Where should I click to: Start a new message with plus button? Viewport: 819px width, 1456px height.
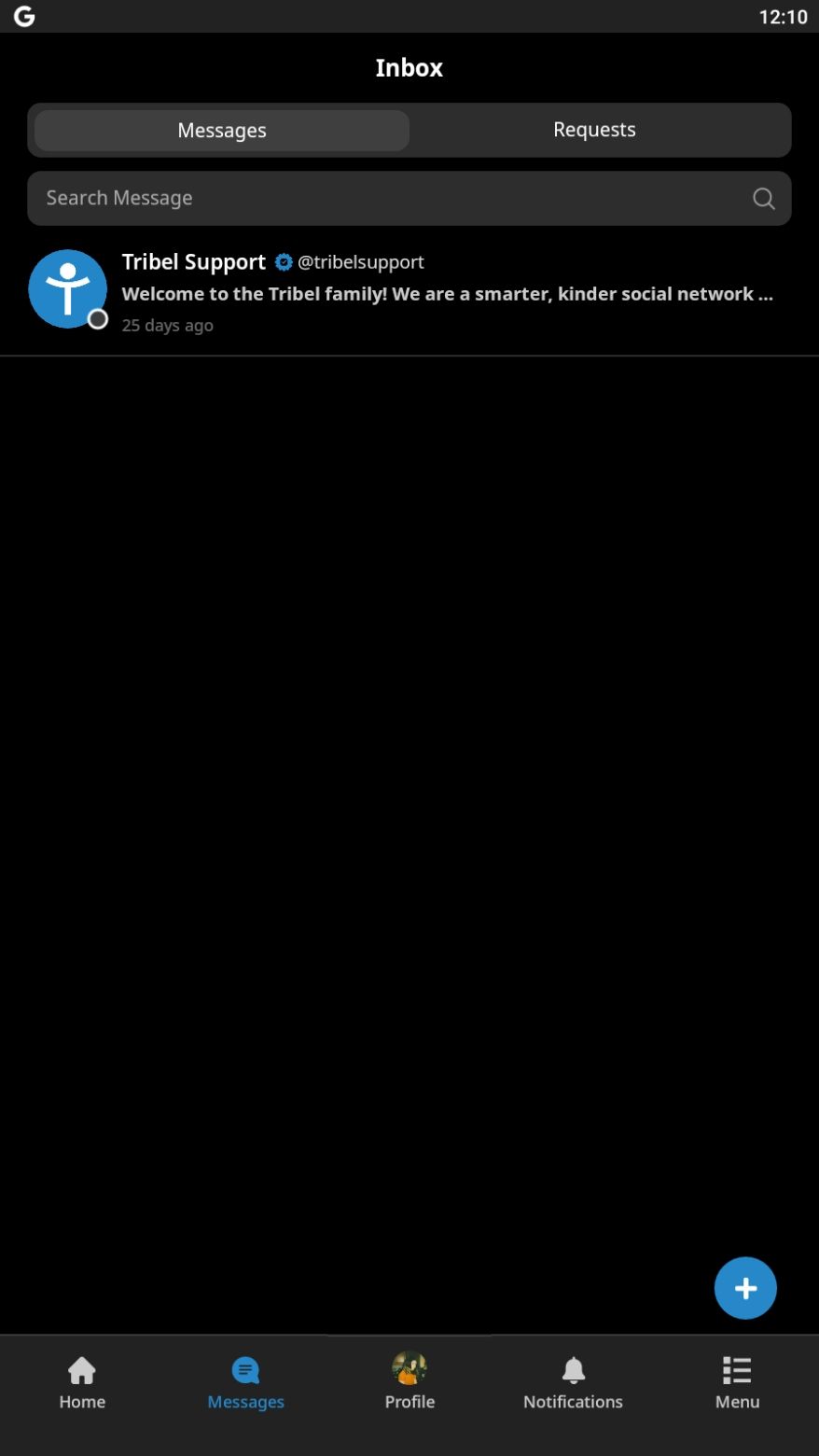tap(745, 1288)
